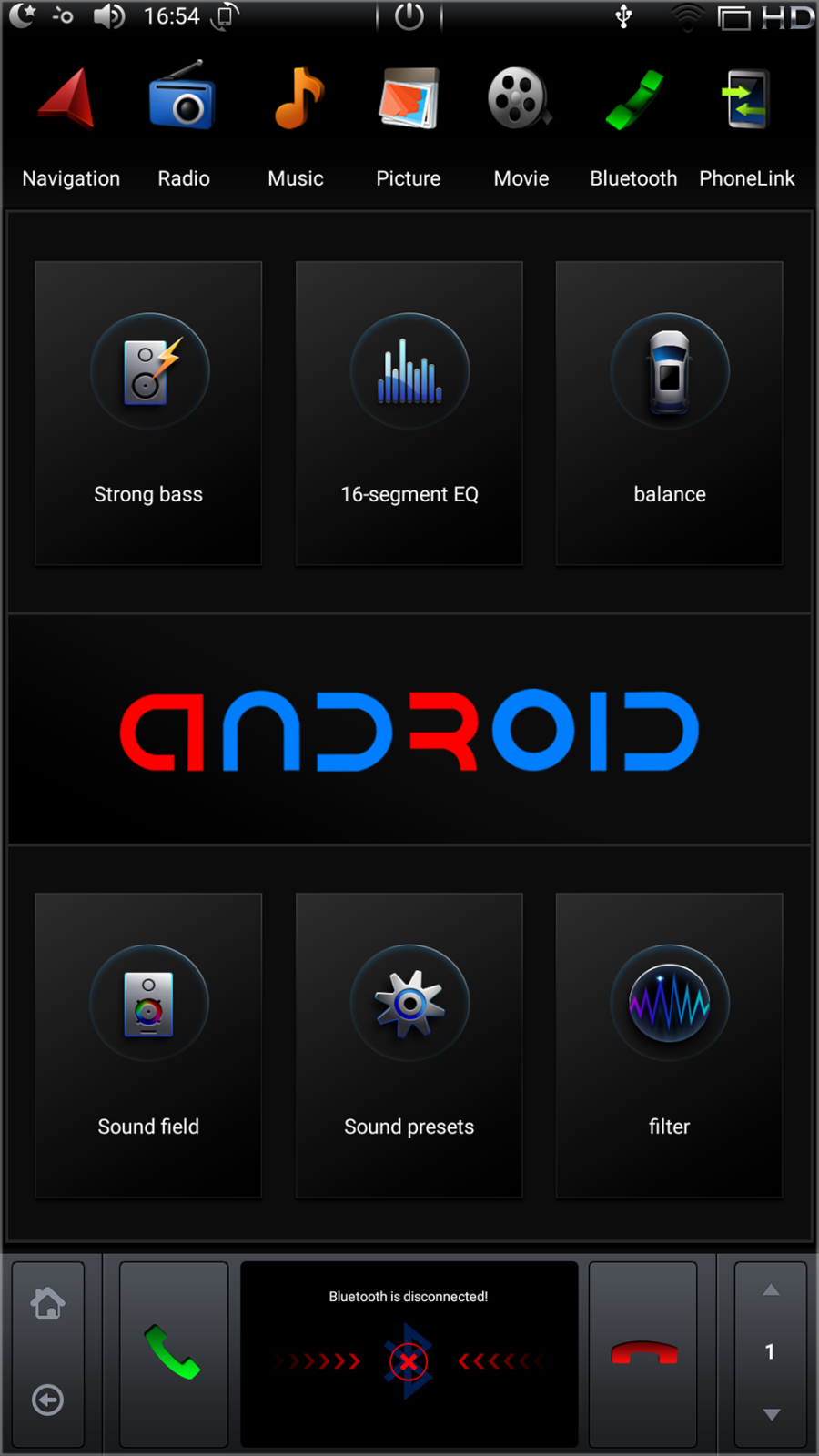Open the Picture gallery

pyautogui.click(x=409, y=123)
